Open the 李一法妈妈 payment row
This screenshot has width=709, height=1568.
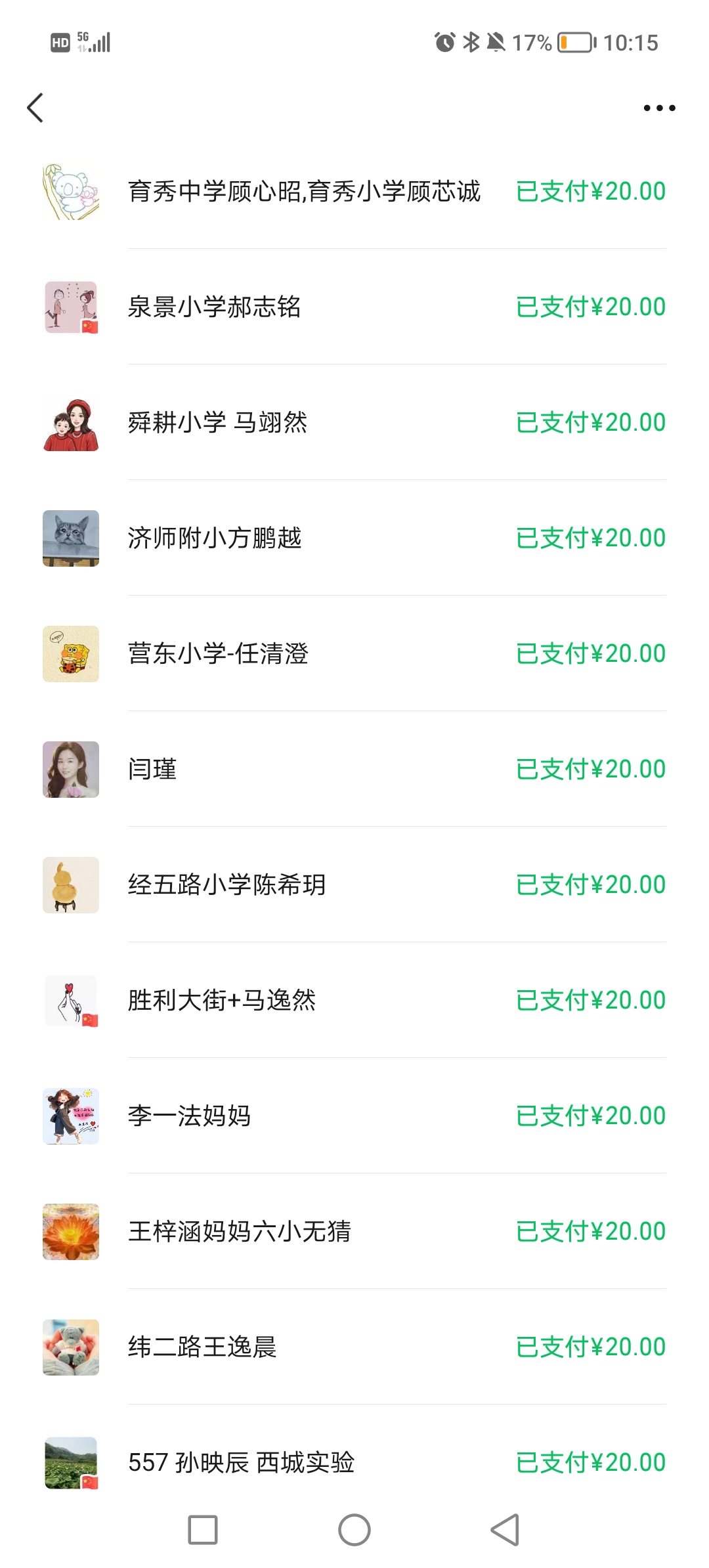354,1116
